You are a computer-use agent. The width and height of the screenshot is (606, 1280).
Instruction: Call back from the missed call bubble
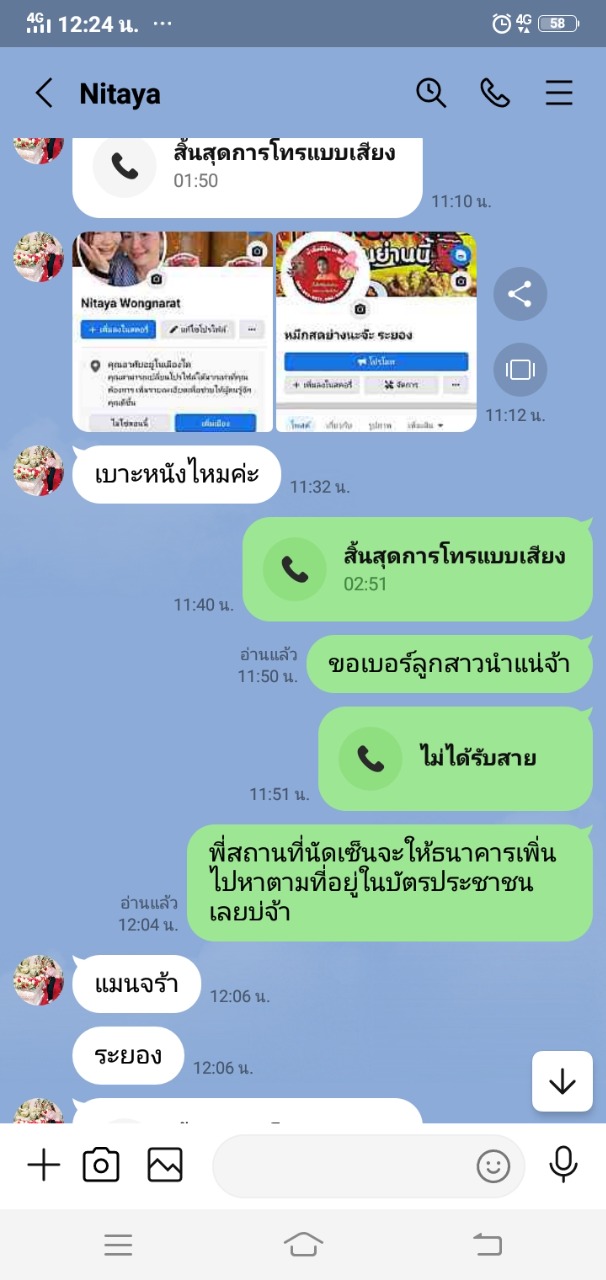pyautogui.click(x=456, y=758)
